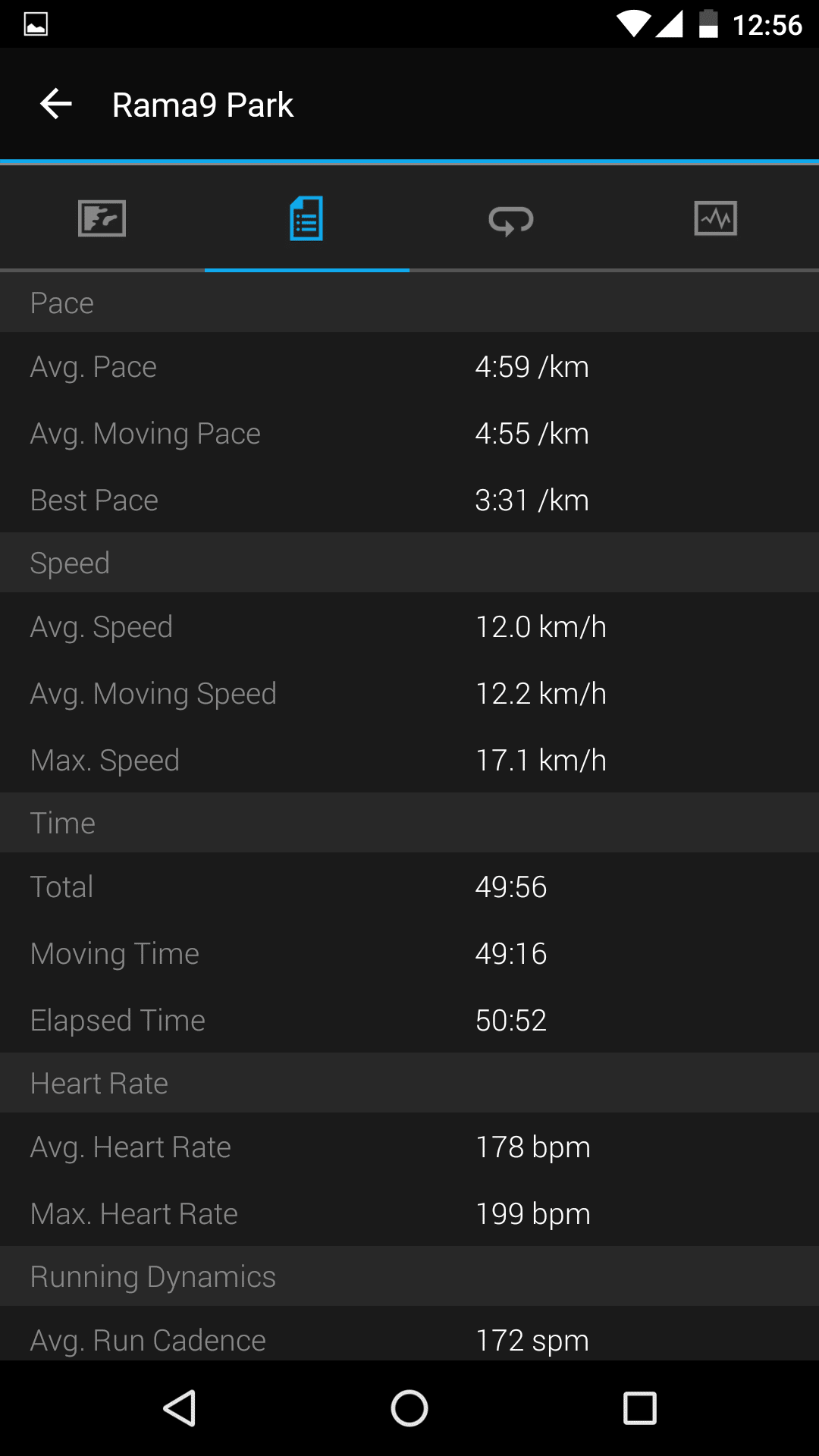Open the laps tab
This screenshot has width=819, height=1456.
point(511,218)
